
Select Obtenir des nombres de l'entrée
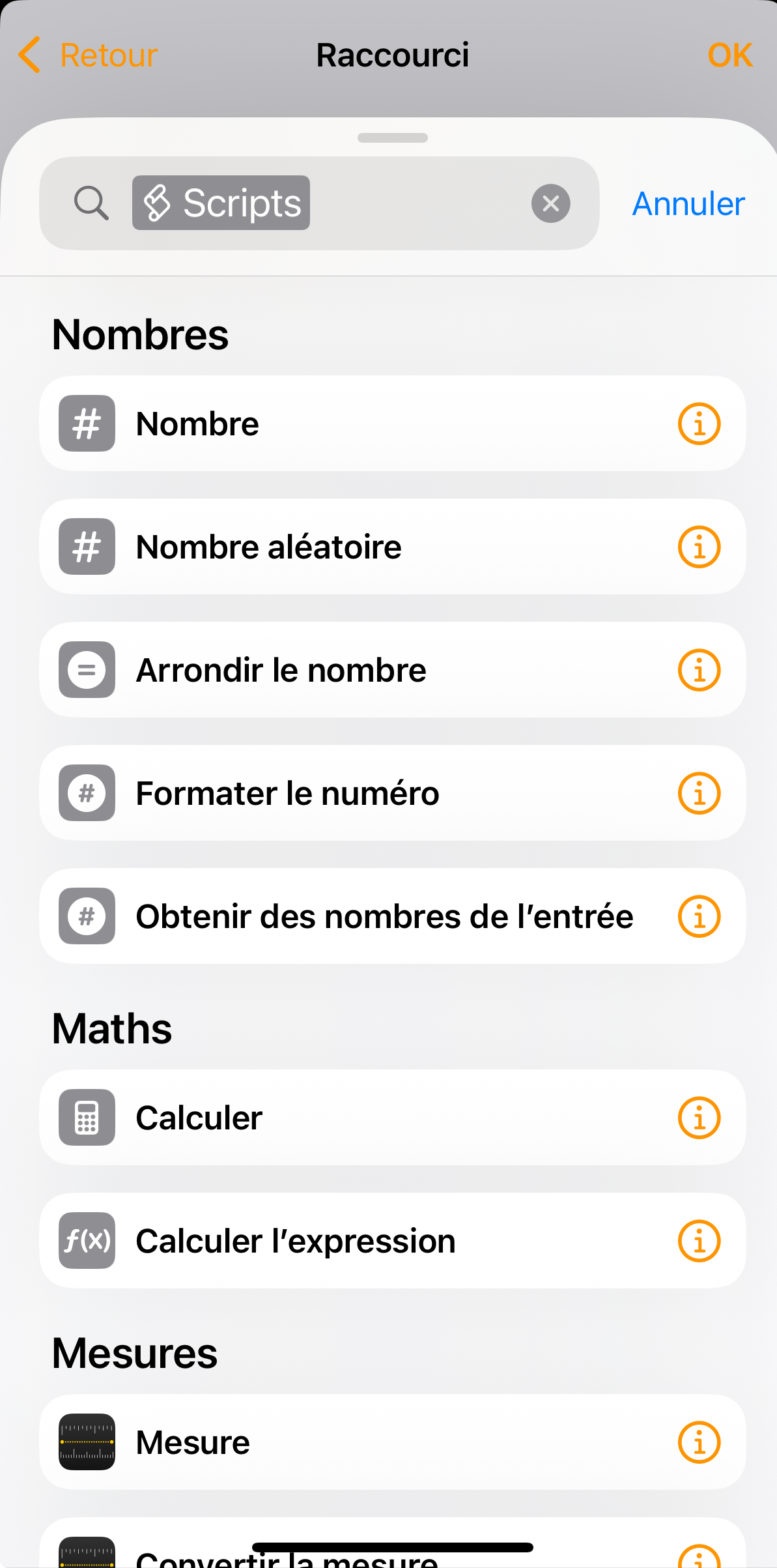click(x=384, y=916)
